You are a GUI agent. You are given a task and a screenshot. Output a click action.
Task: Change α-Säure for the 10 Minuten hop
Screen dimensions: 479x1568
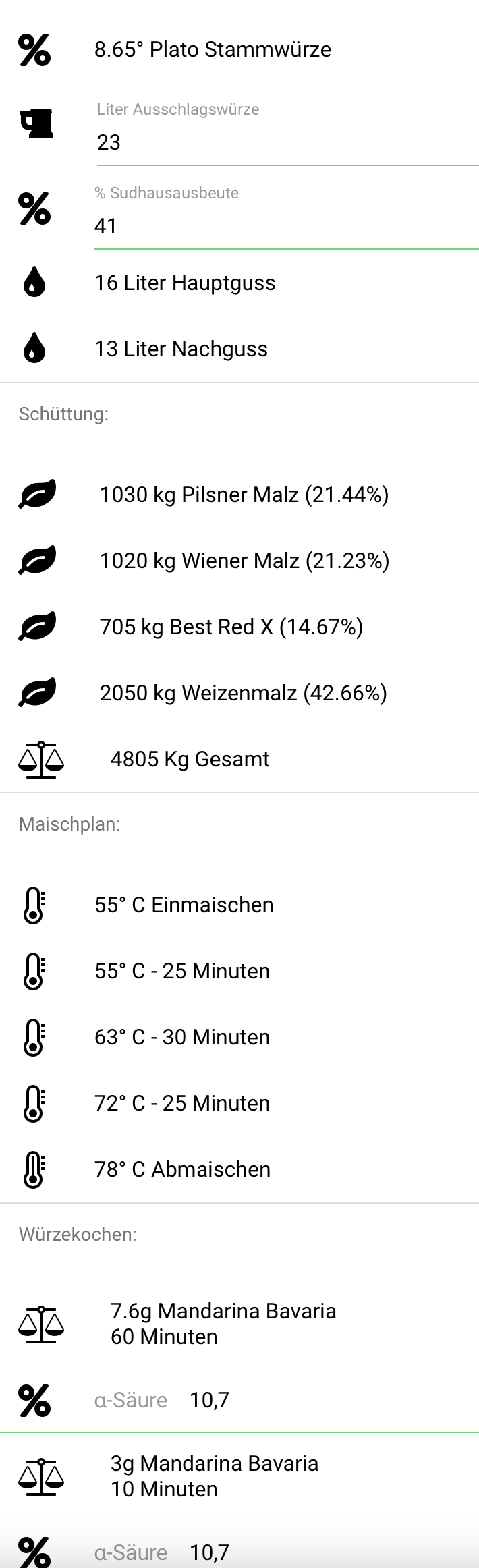(331, 1552)
